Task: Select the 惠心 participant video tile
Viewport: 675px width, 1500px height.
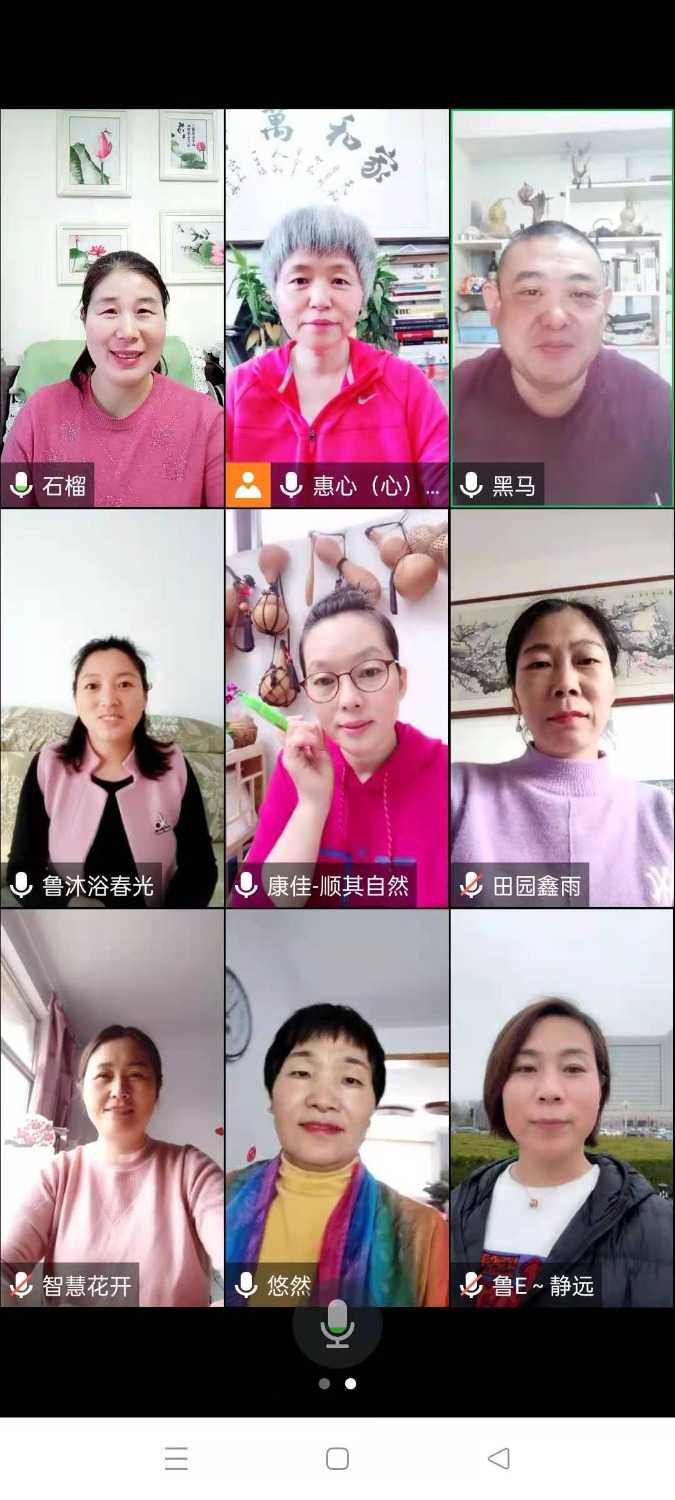Action: pos(337,308)
